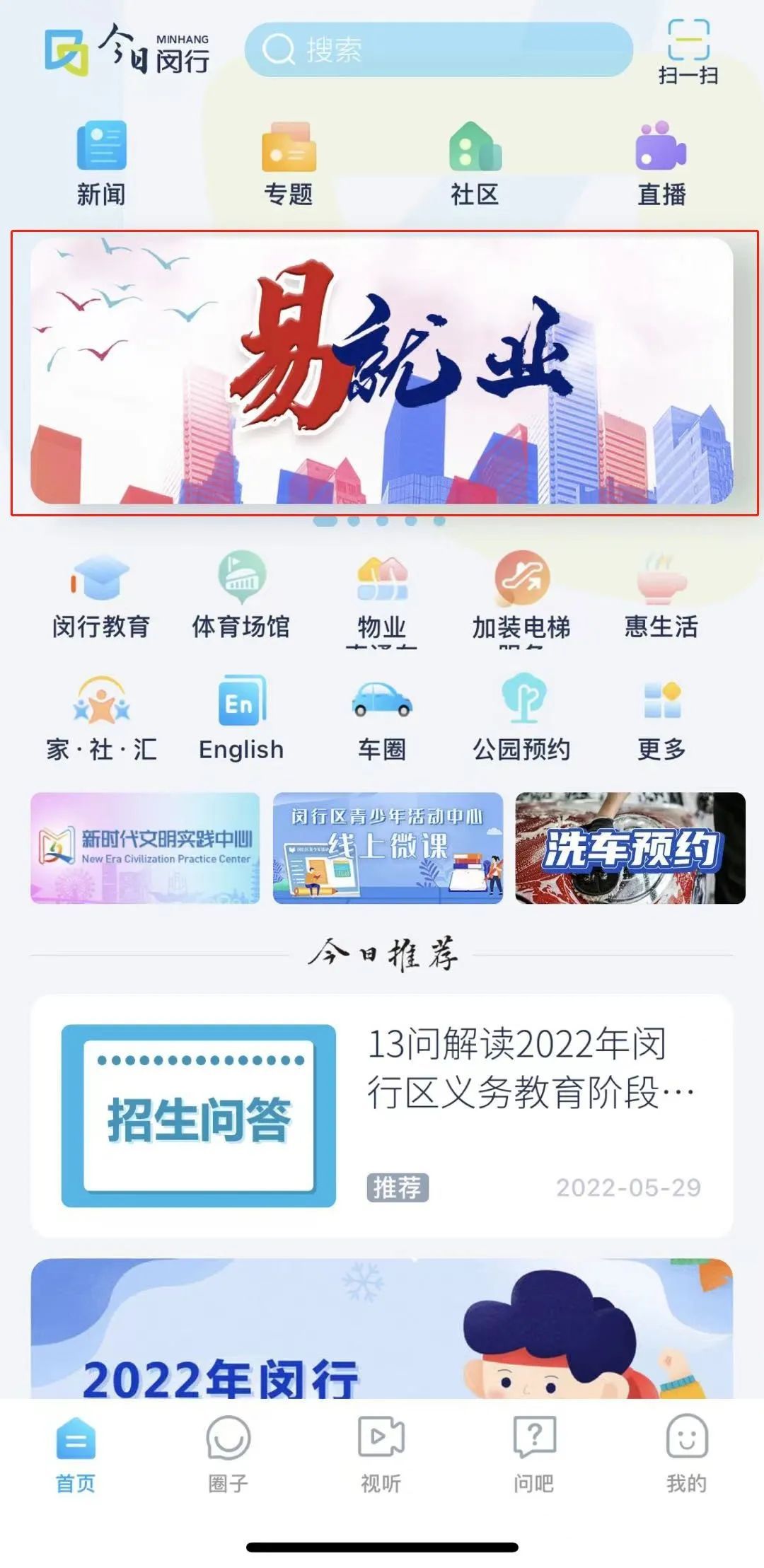Go to the 社区 section
The width and height of the screenshot is (764, 1568).
475,164
